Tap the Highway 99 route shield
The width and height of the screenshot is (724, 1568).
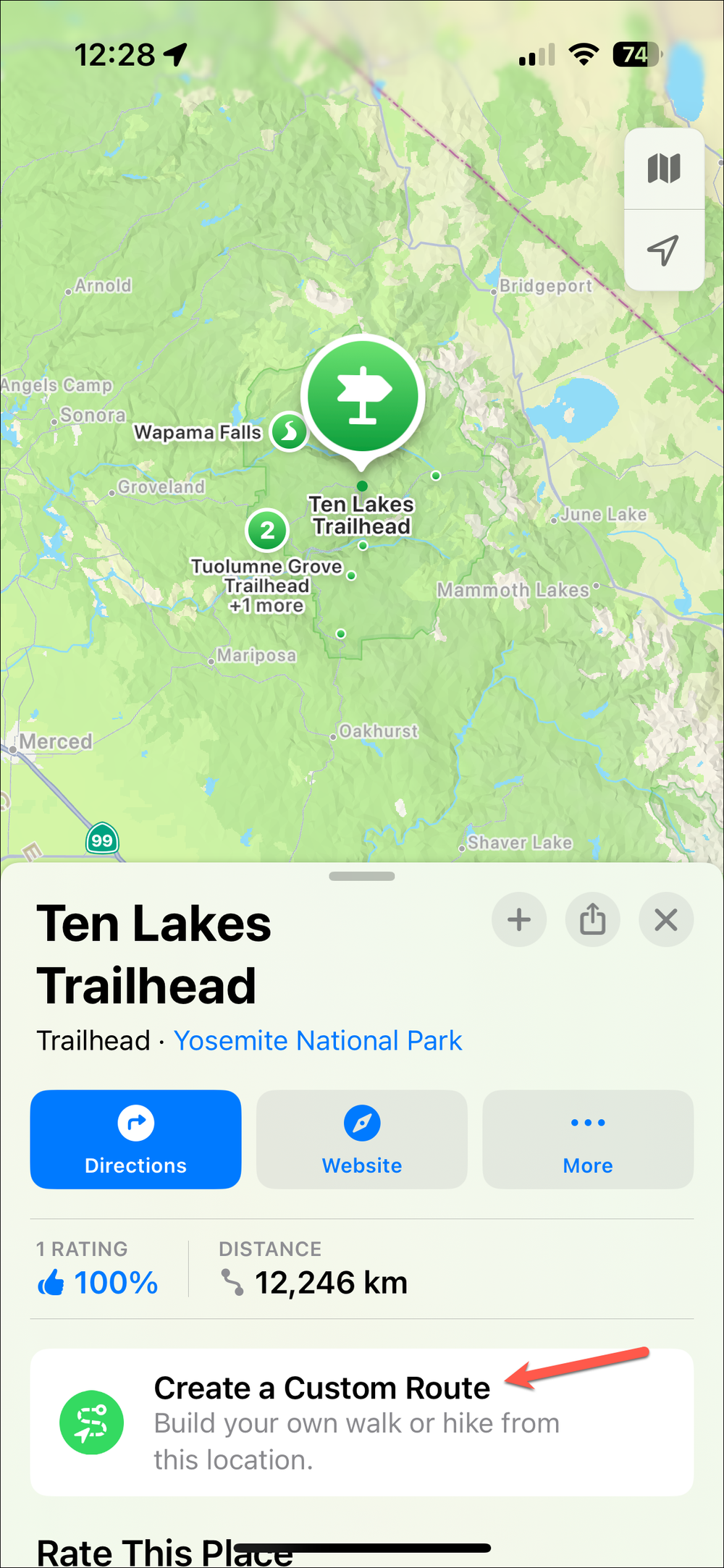[x=101, y=840]
